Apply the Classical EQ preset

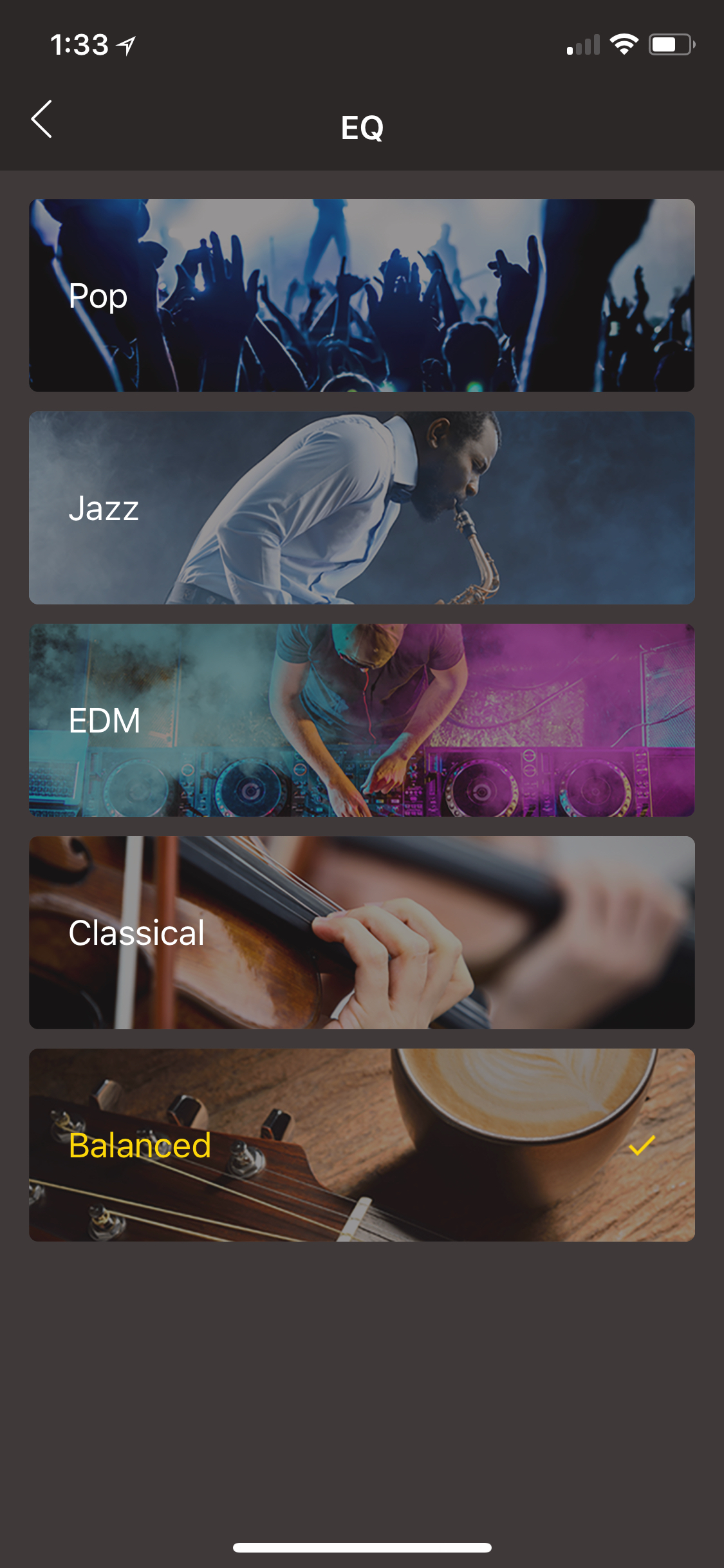pyautogui.click(x=362, y=933)
